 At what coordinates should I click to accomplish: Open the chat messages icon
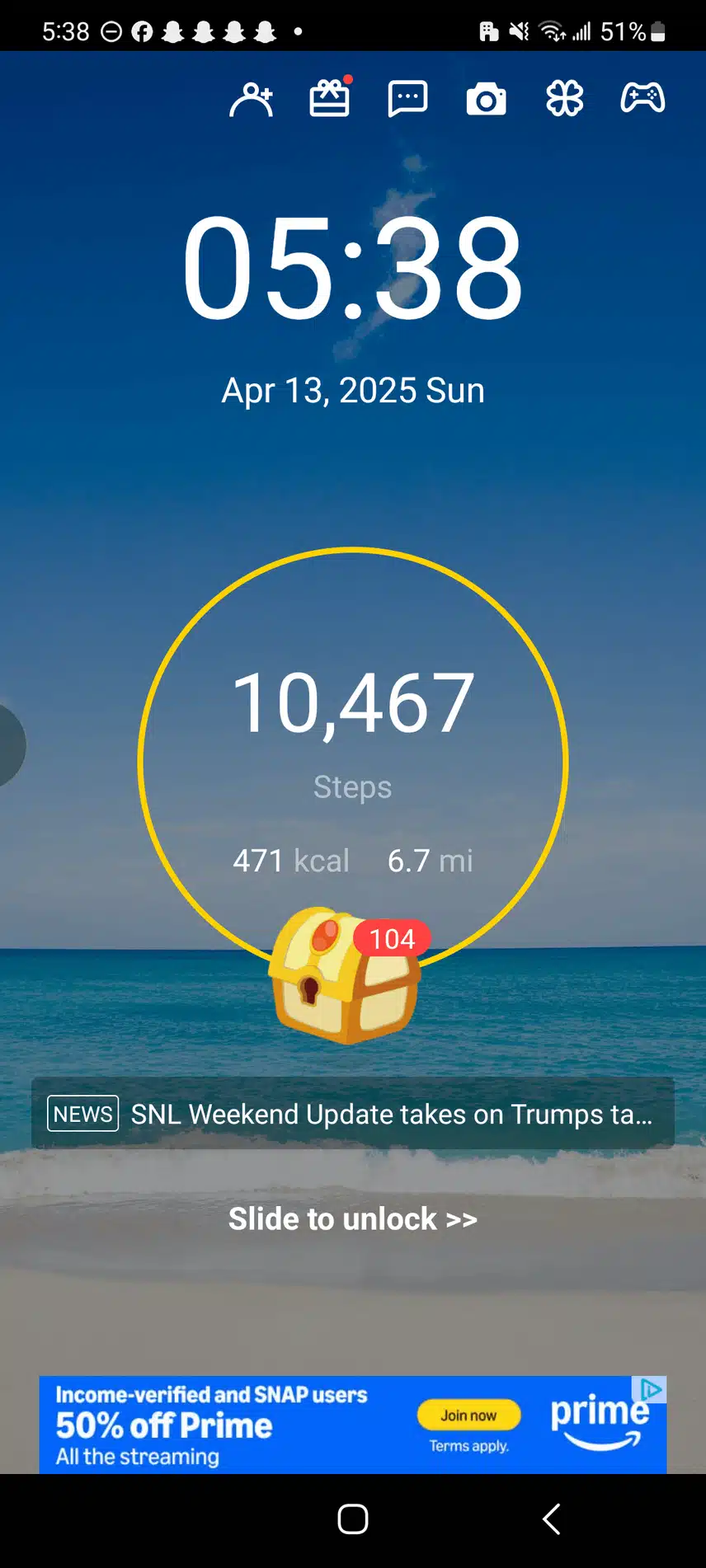(x=407, y=99)
